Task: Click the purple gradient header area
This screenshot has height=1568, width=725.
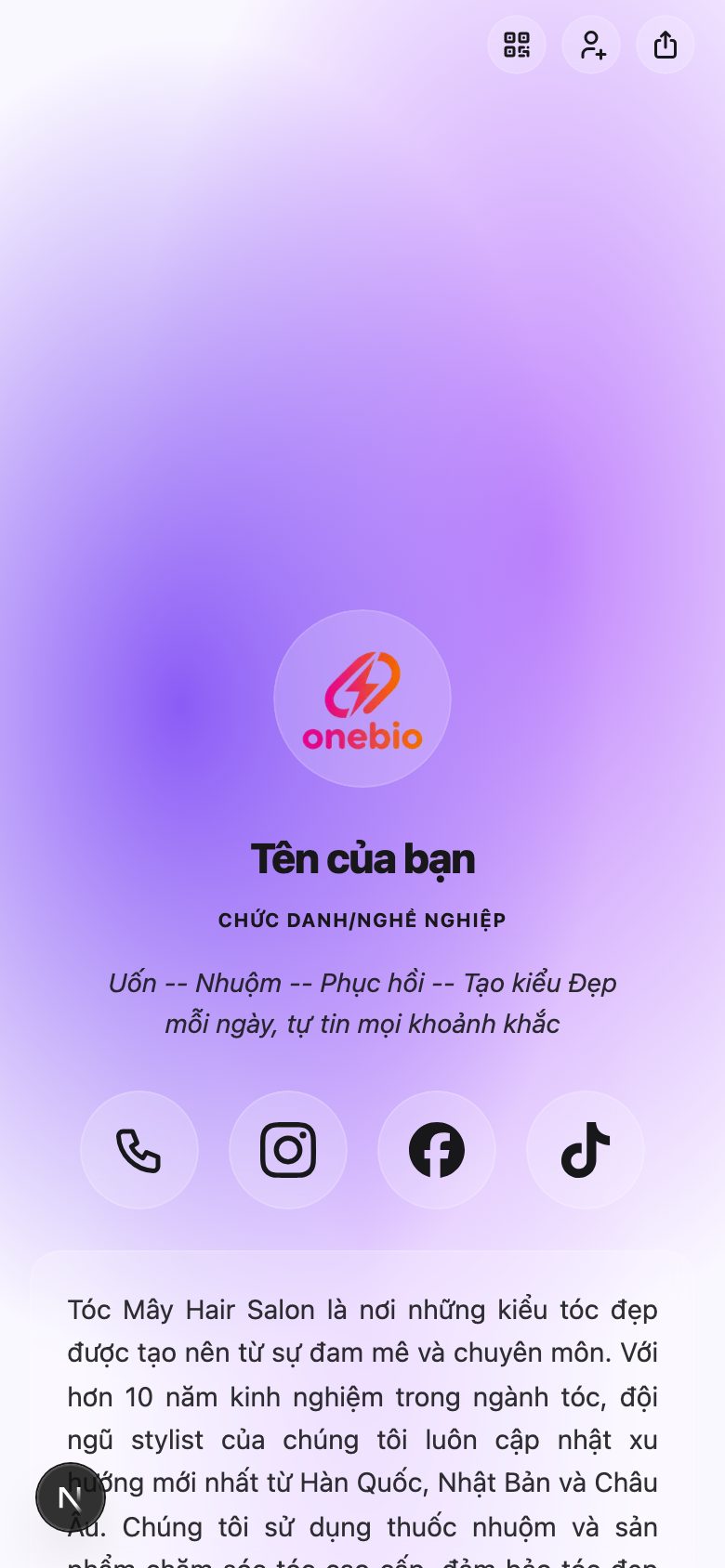Action: click(362, 325)
